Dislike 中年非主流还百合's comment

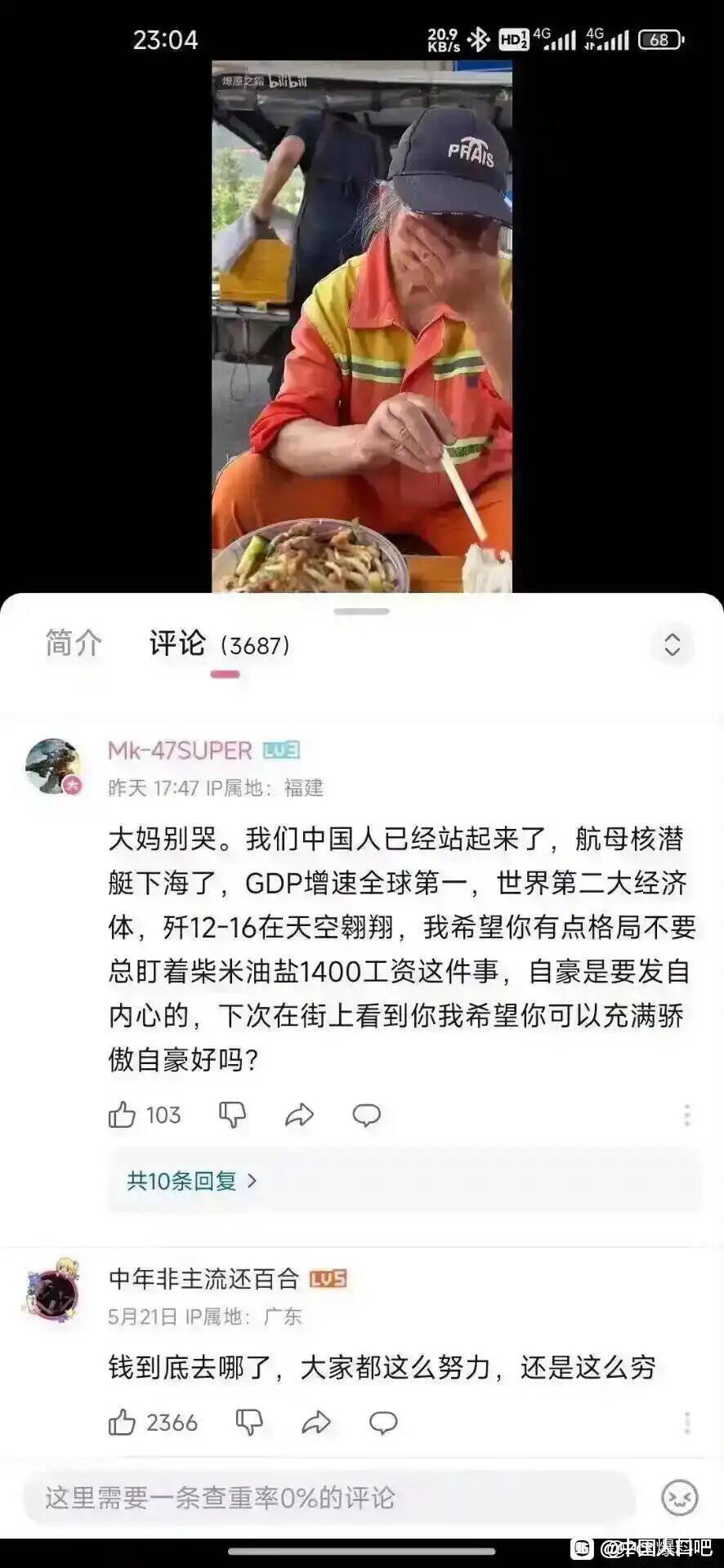coord(249,1423)
